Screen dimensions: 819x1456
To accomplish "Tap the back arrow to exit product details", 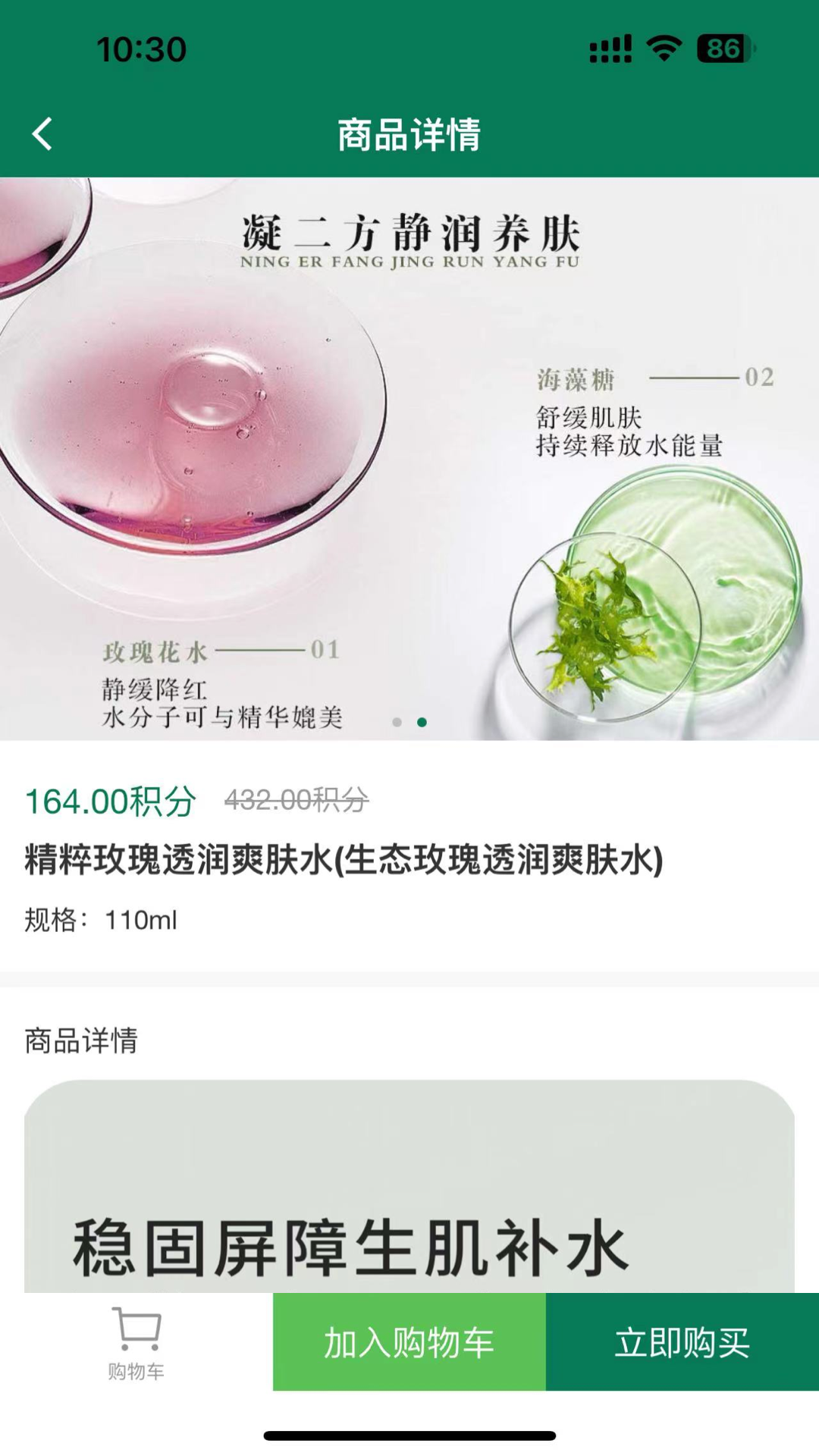I will point(42,133).
